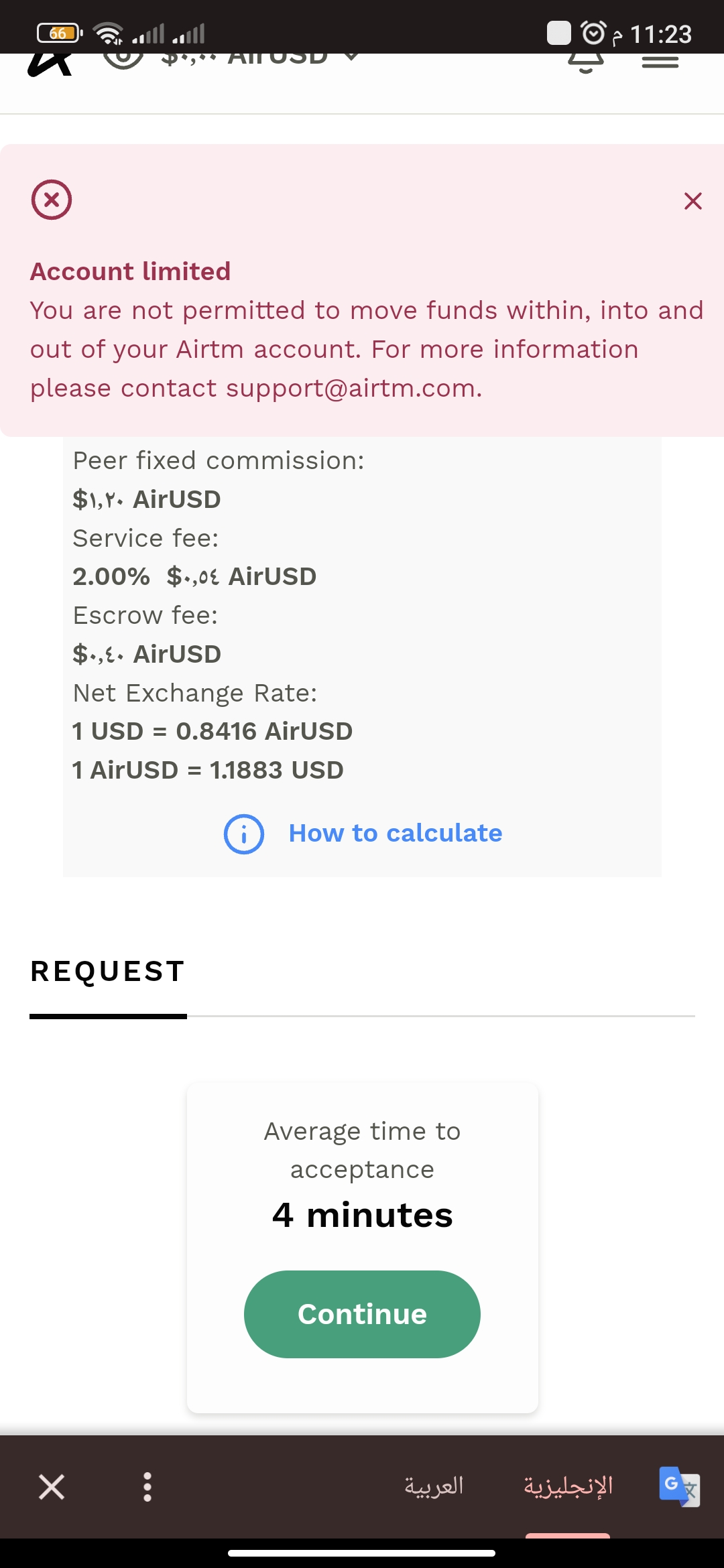724x1568 pixels.
Task: Switch translation to الإنجليزية
Action: (568, 1486)
